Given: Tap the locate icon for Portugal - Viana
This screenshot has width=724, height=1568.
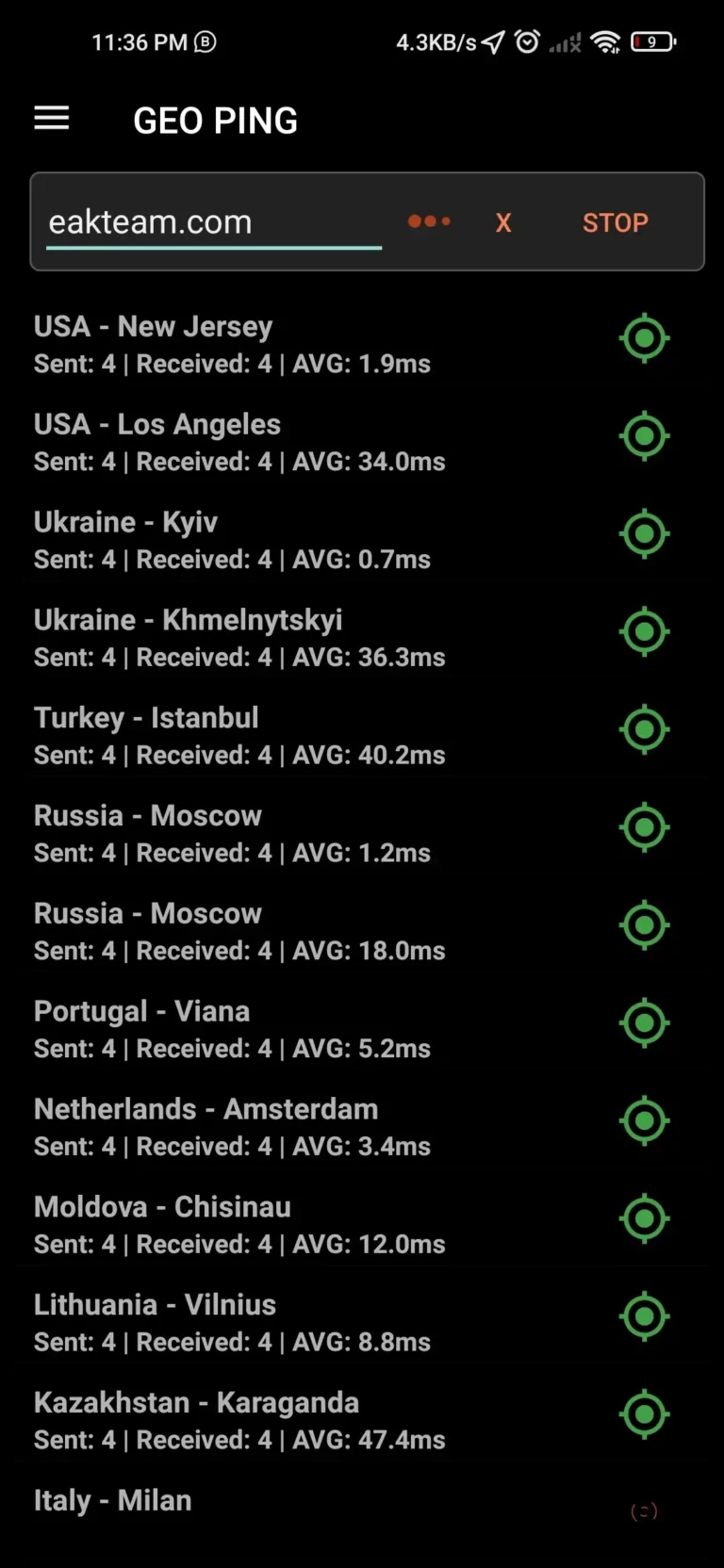Looking at the screenshot, I should (644, 1022).
